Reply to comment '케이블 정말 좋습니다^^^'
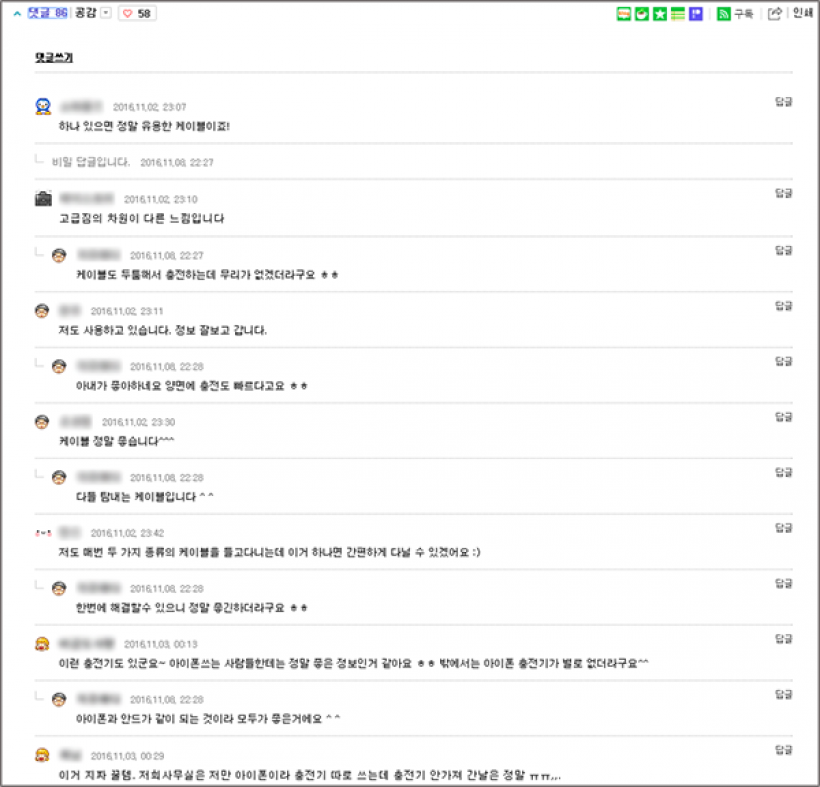The height and width of the screenshot is (787, 820). [783, 416]
